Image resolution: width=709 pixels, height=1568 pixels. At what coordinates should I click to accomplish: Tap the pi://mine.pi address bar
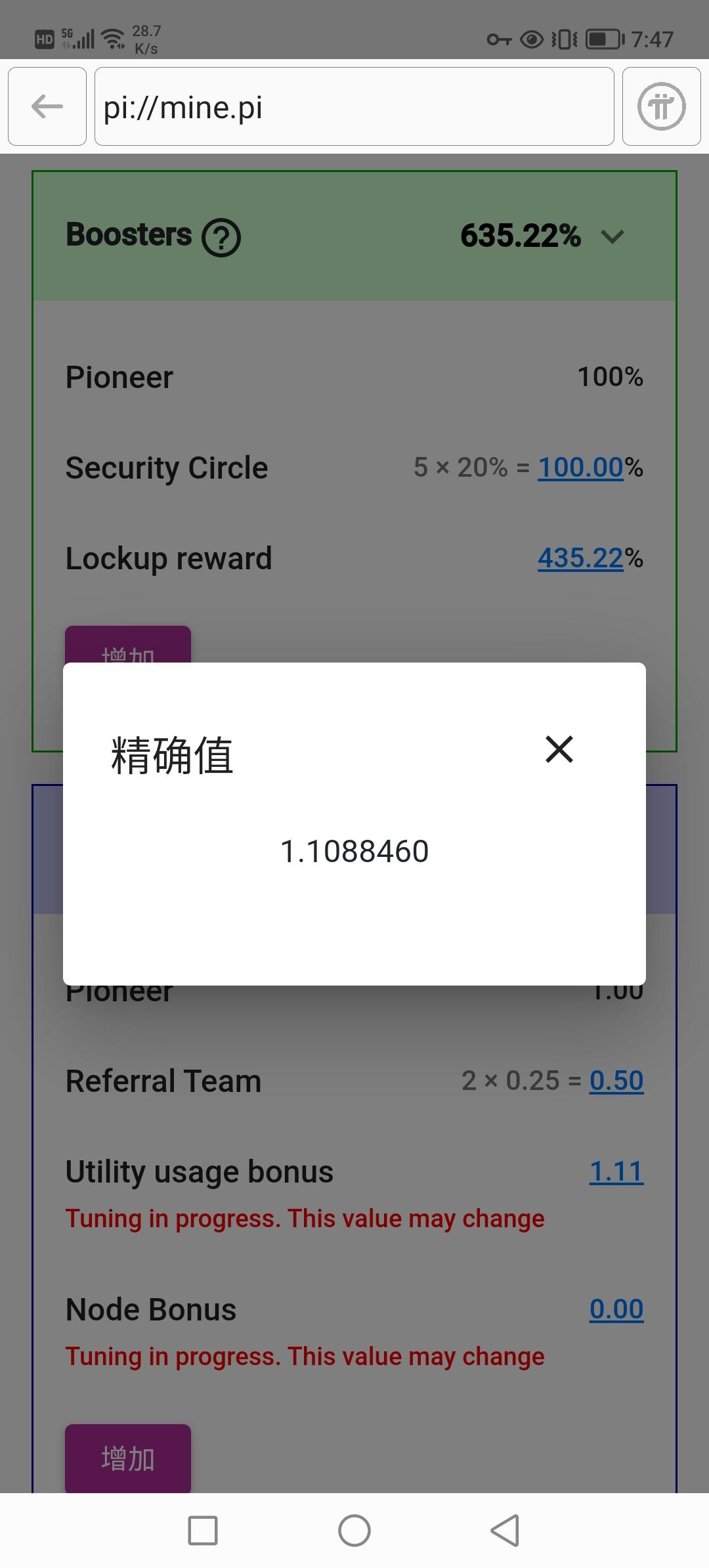tap(354, 106)
